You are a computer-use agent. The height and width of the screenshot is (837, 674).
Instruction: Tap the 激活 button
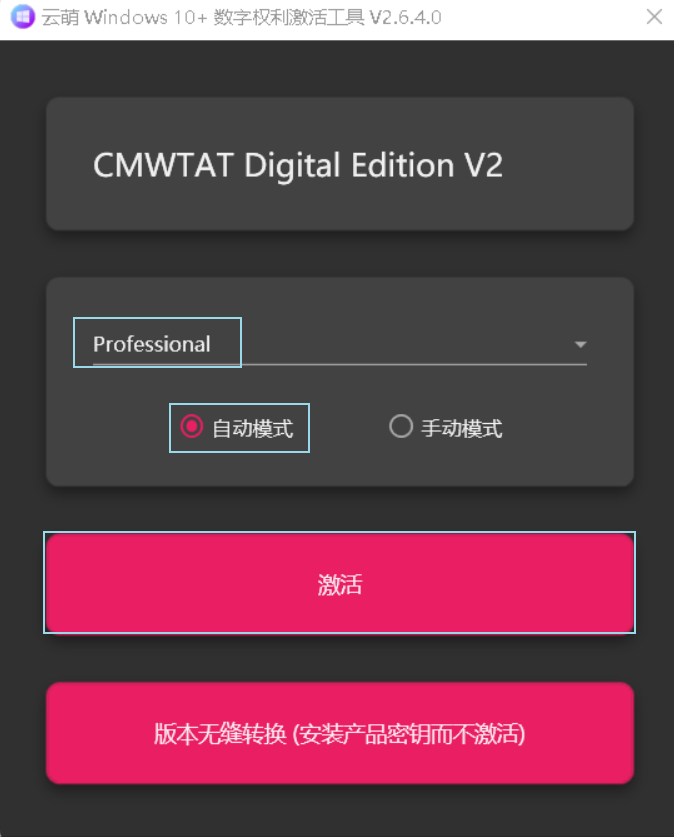(x=339, y=584)
